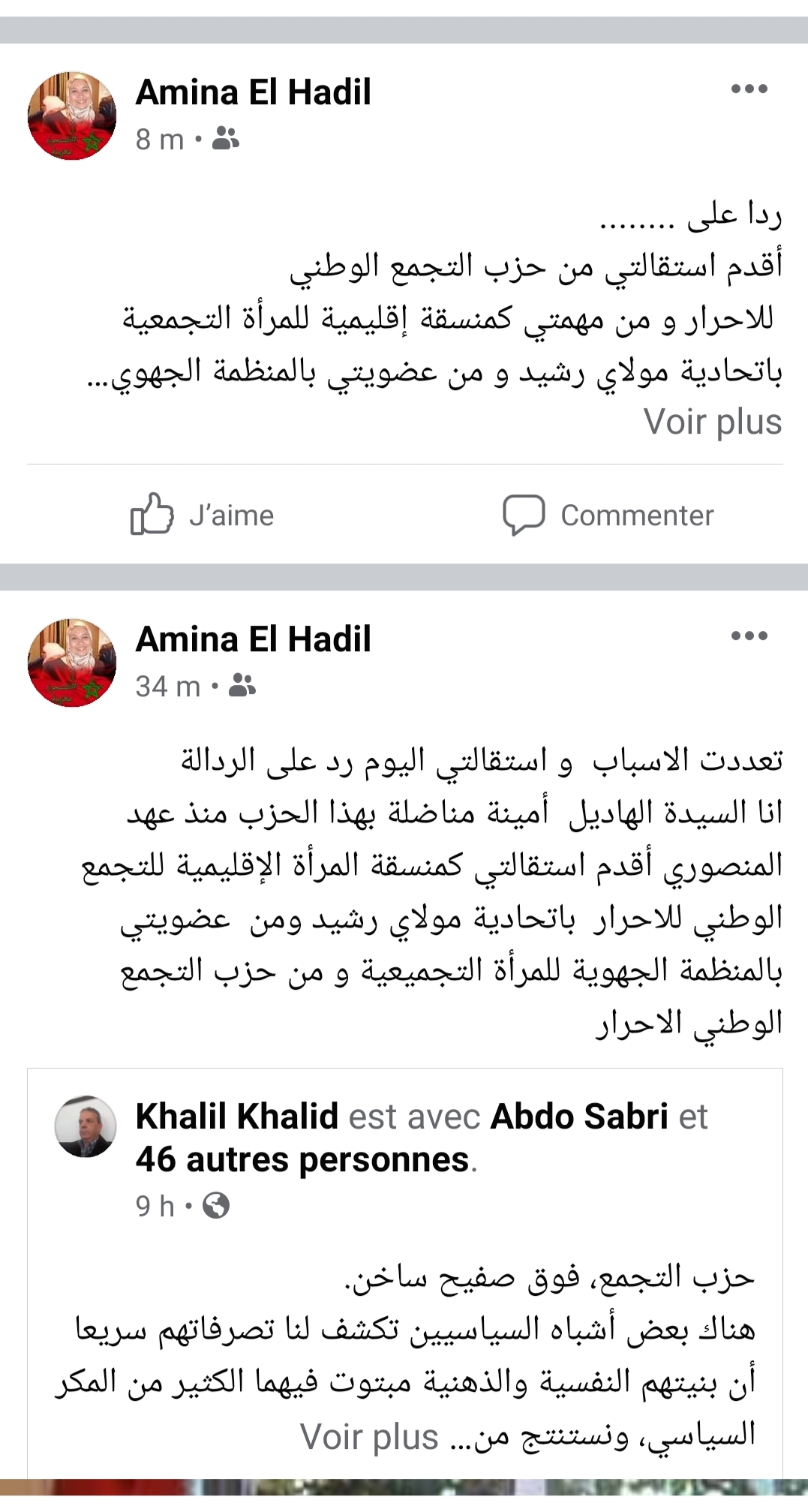Image resolution: width=808 pixels, height=1512 pixels.
Task: Open overflow menu on the 34 m post
Action: tap(749, 636)
